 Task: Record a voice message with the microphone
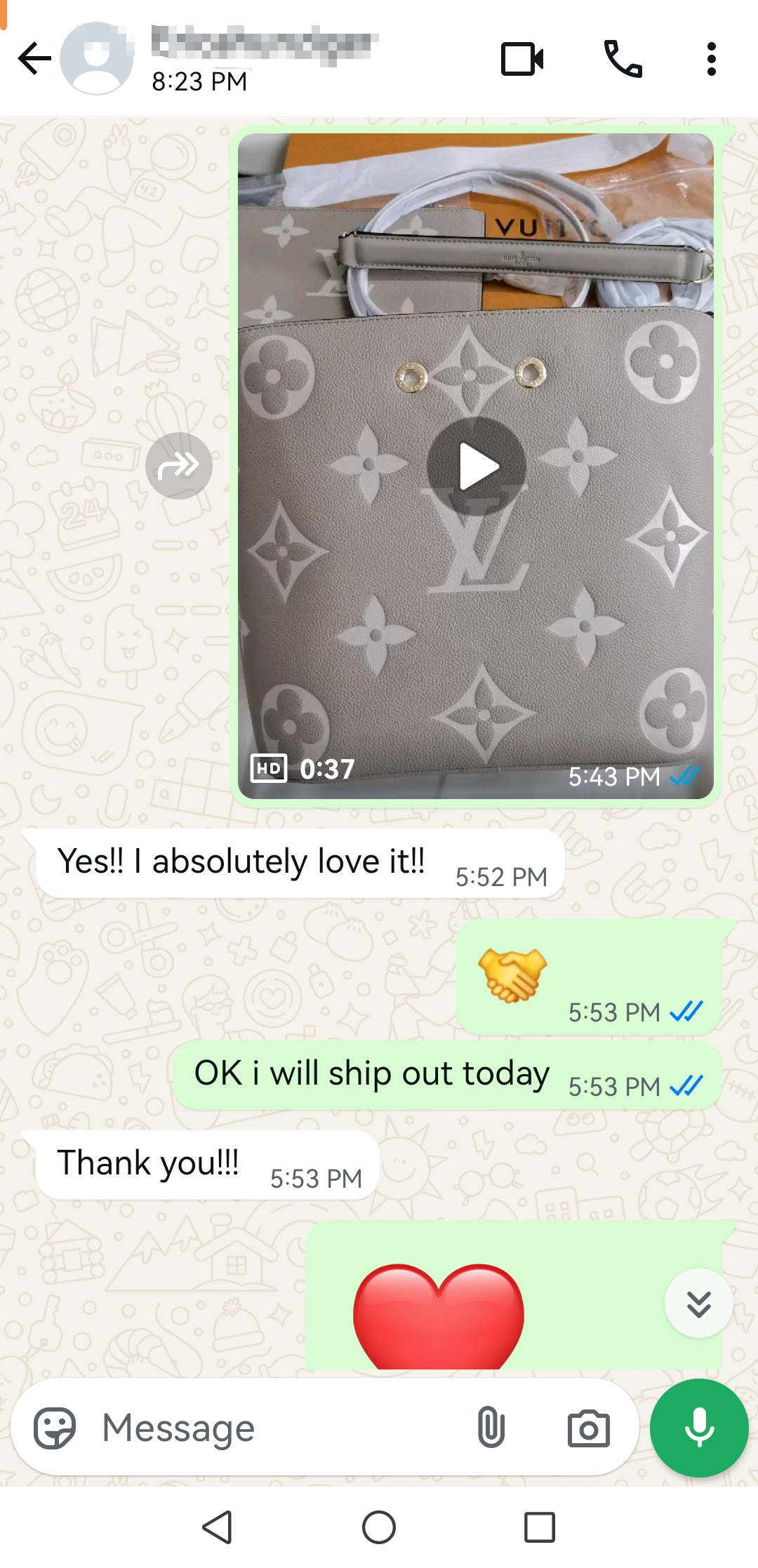click(x=699, y=1428)
